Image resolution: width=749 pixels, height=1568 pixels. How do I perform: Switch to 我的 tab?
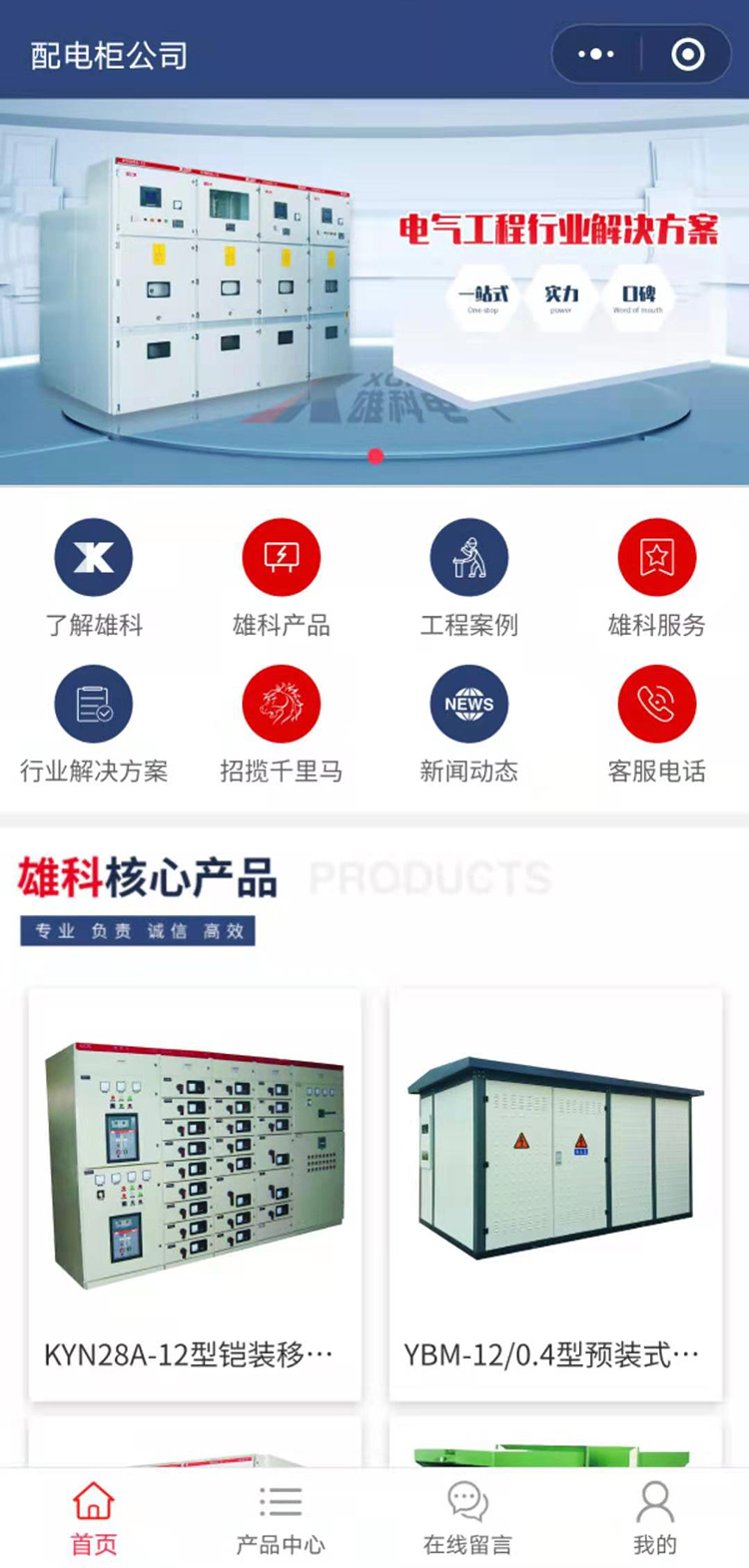point(655,1518)
